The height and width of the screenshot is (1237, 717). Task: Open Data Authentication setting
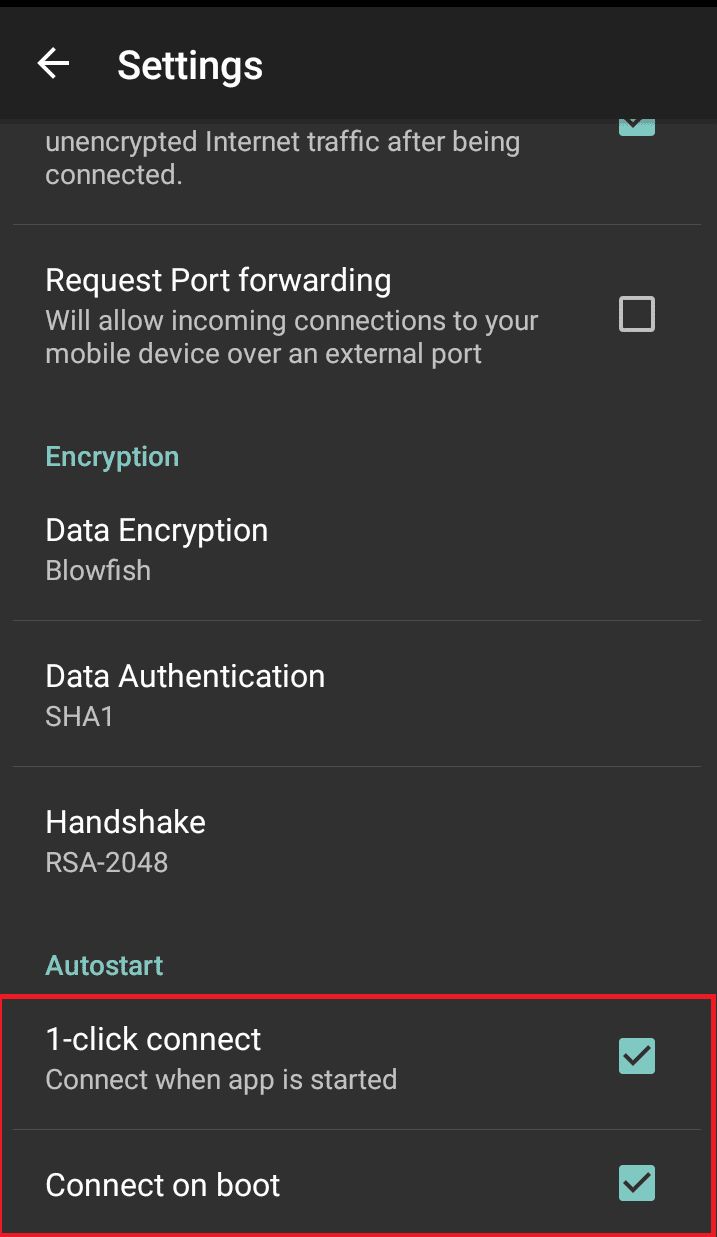pyautogui.click(x=185, y=694)
